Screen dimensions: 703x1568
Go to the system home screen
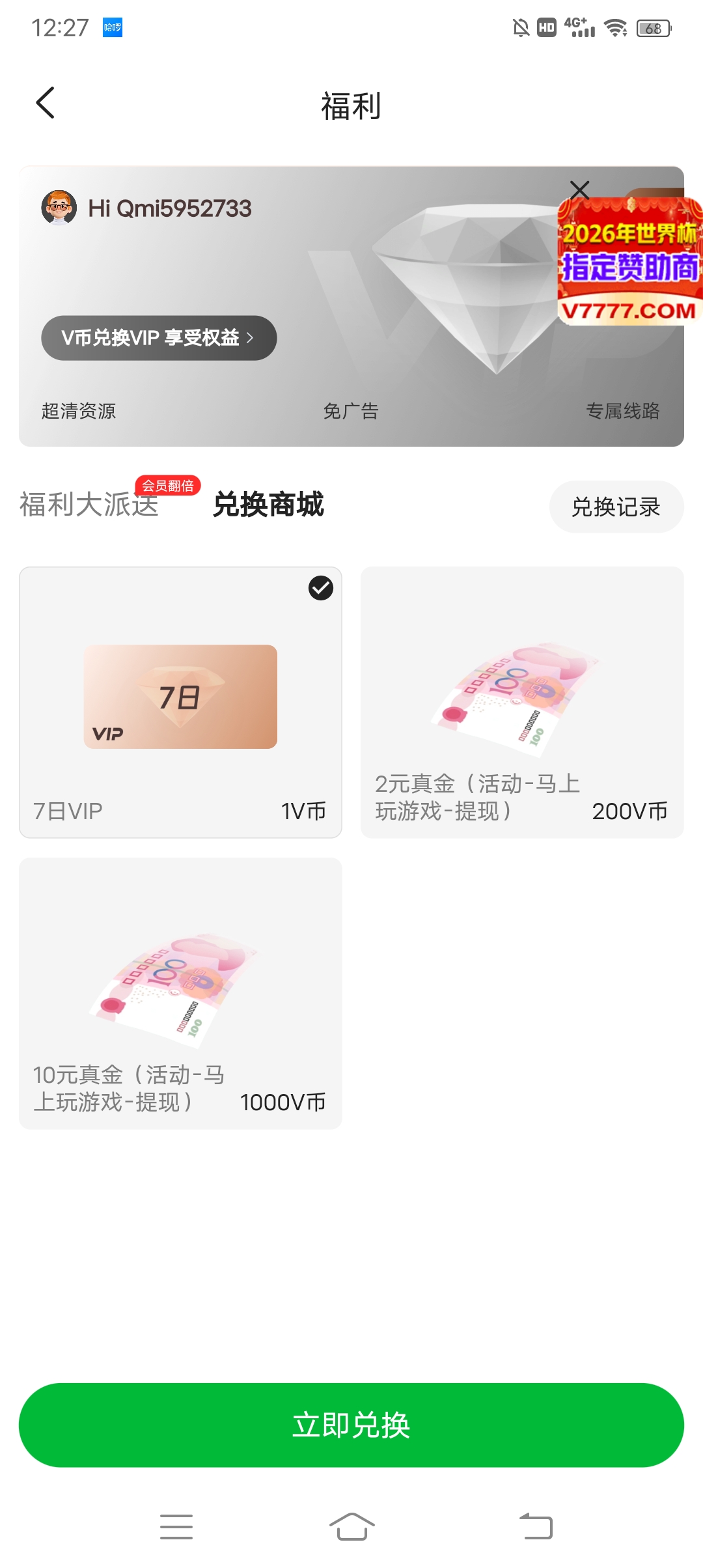pyautogui.click(x=351, y=1526)
